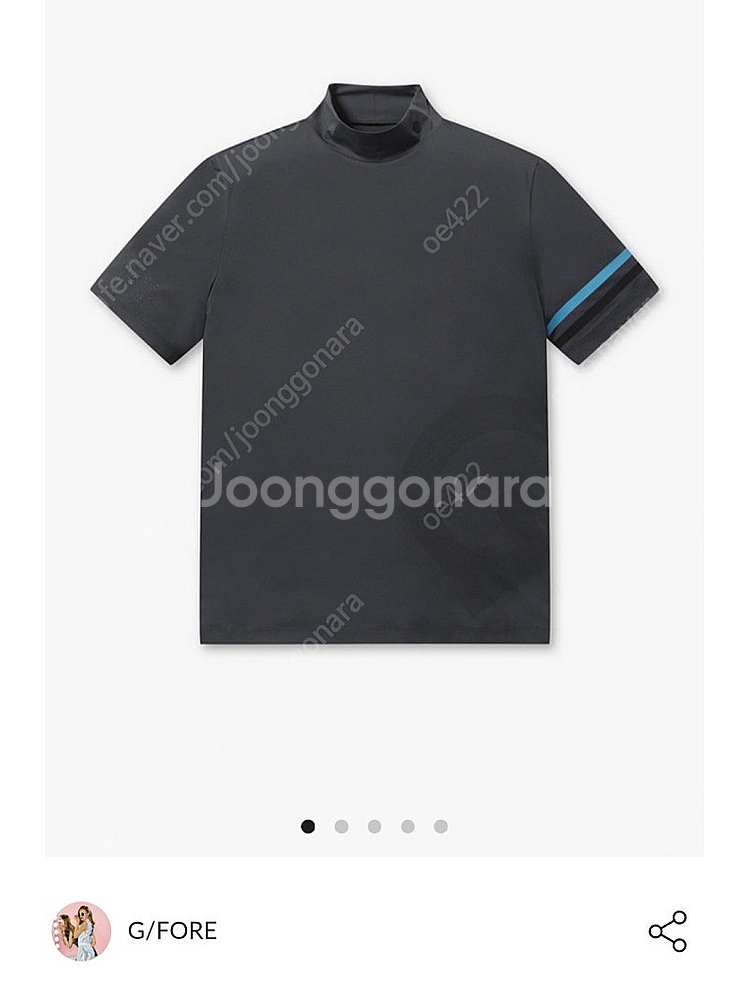750x982 pixels.
Task: Jump to the last image indicator dot
Action: point(441,826)
